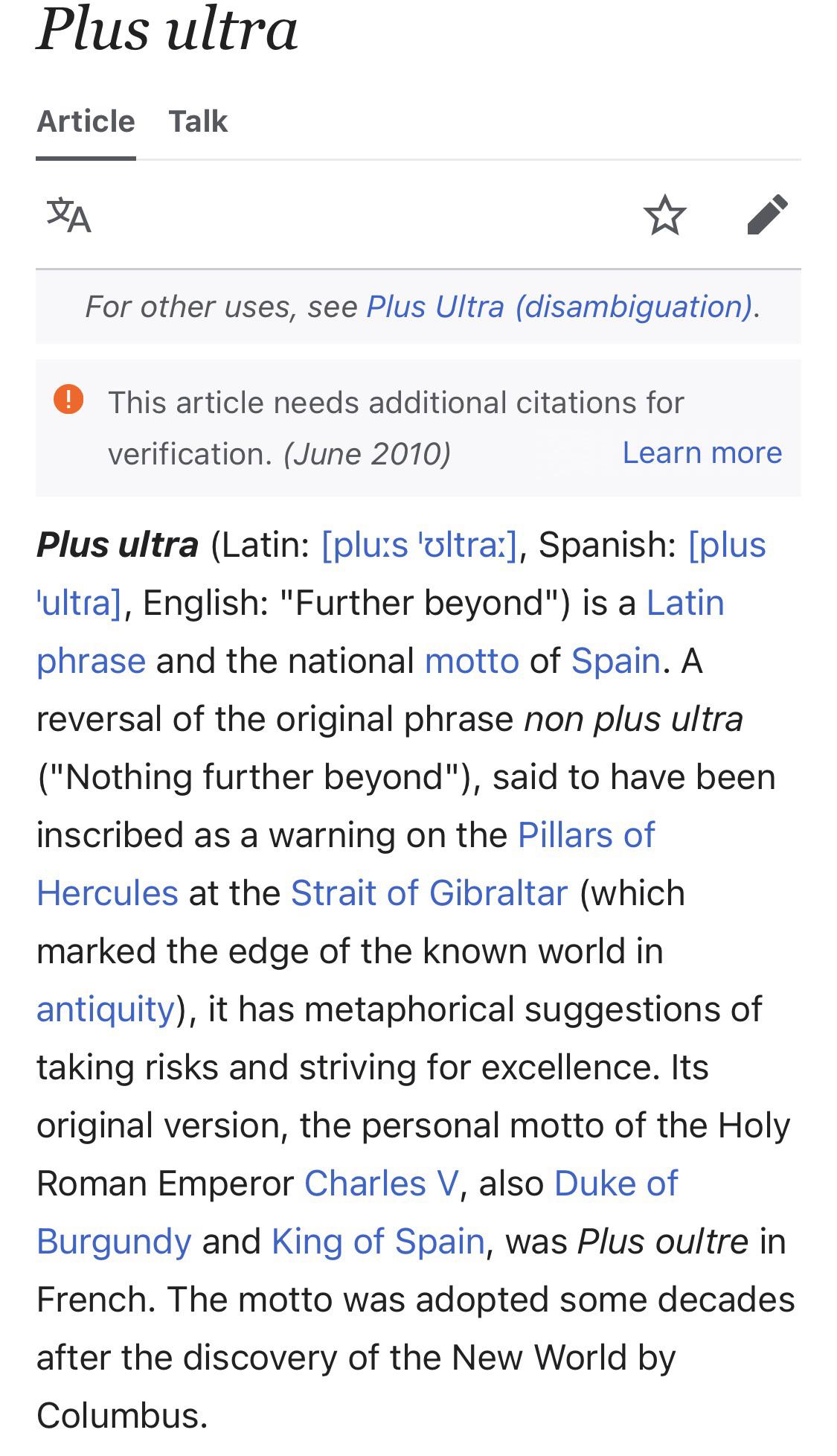
Task: Switch to the Talk tab
Action: [x=198, y=121]
